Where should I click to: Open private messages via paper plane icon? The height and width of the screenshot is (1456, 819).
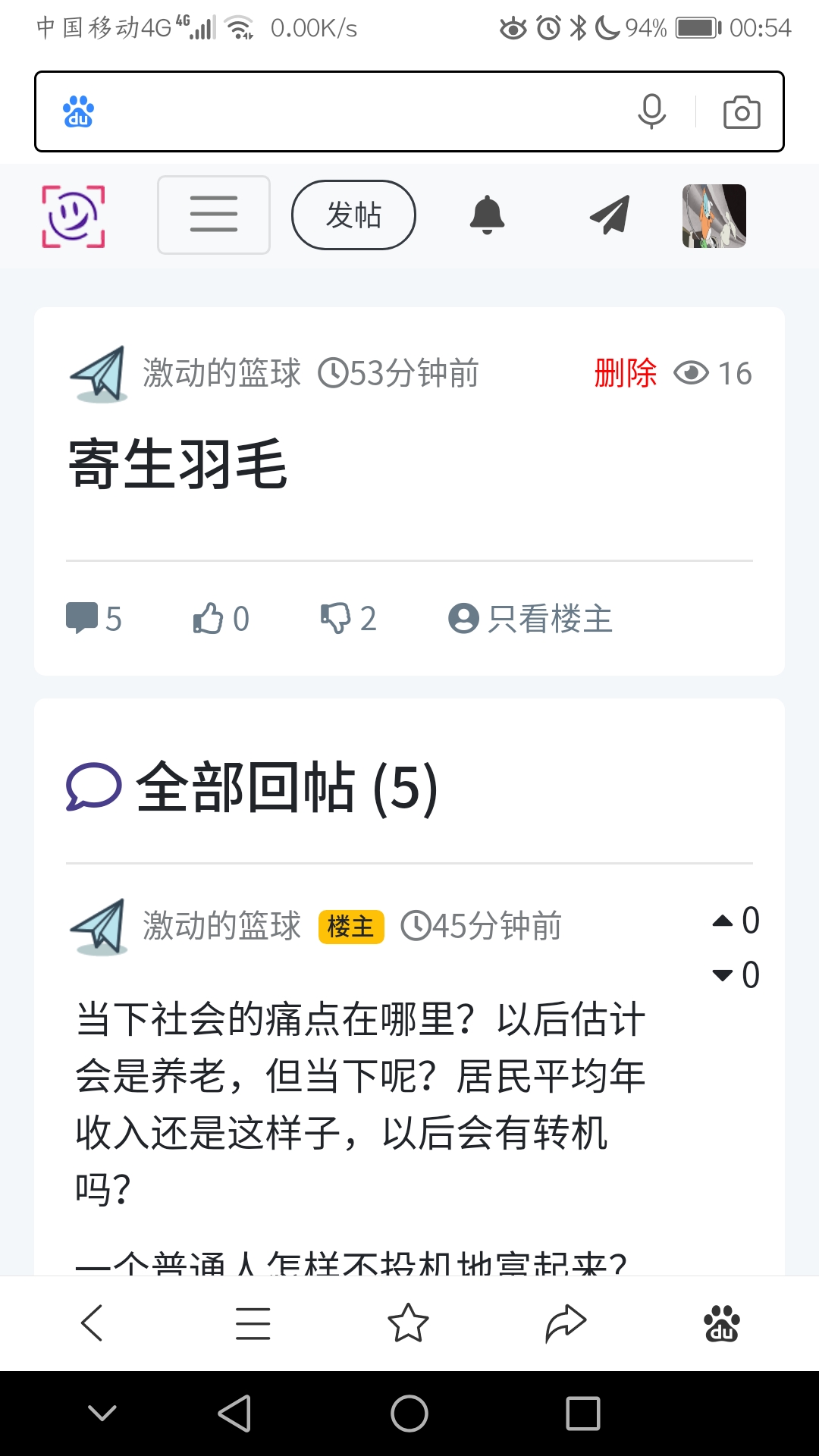610,215
